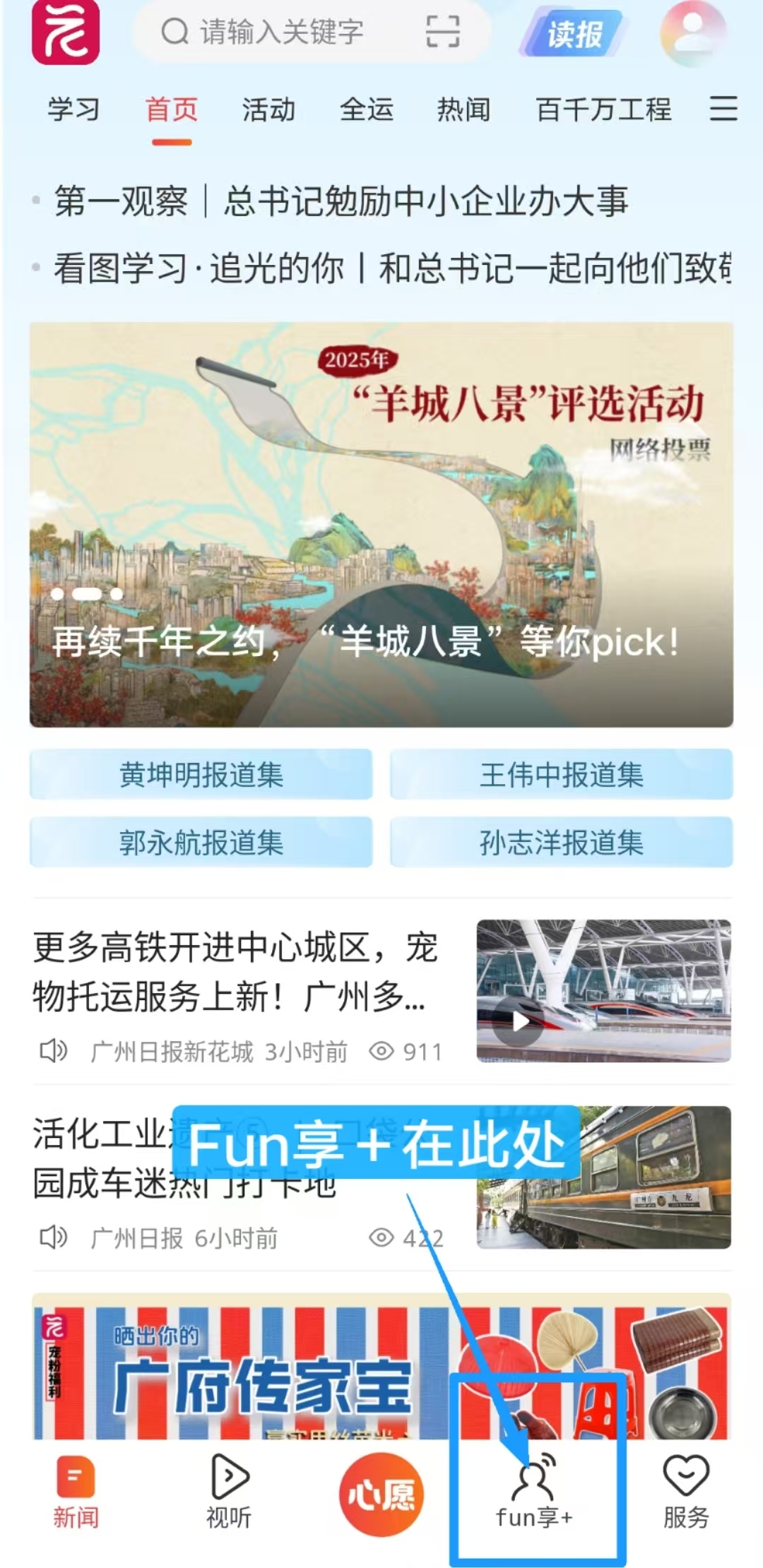Go to the 热闻 tab
The height and width of the screenshot is (1568, 763).
pos(463,109)
